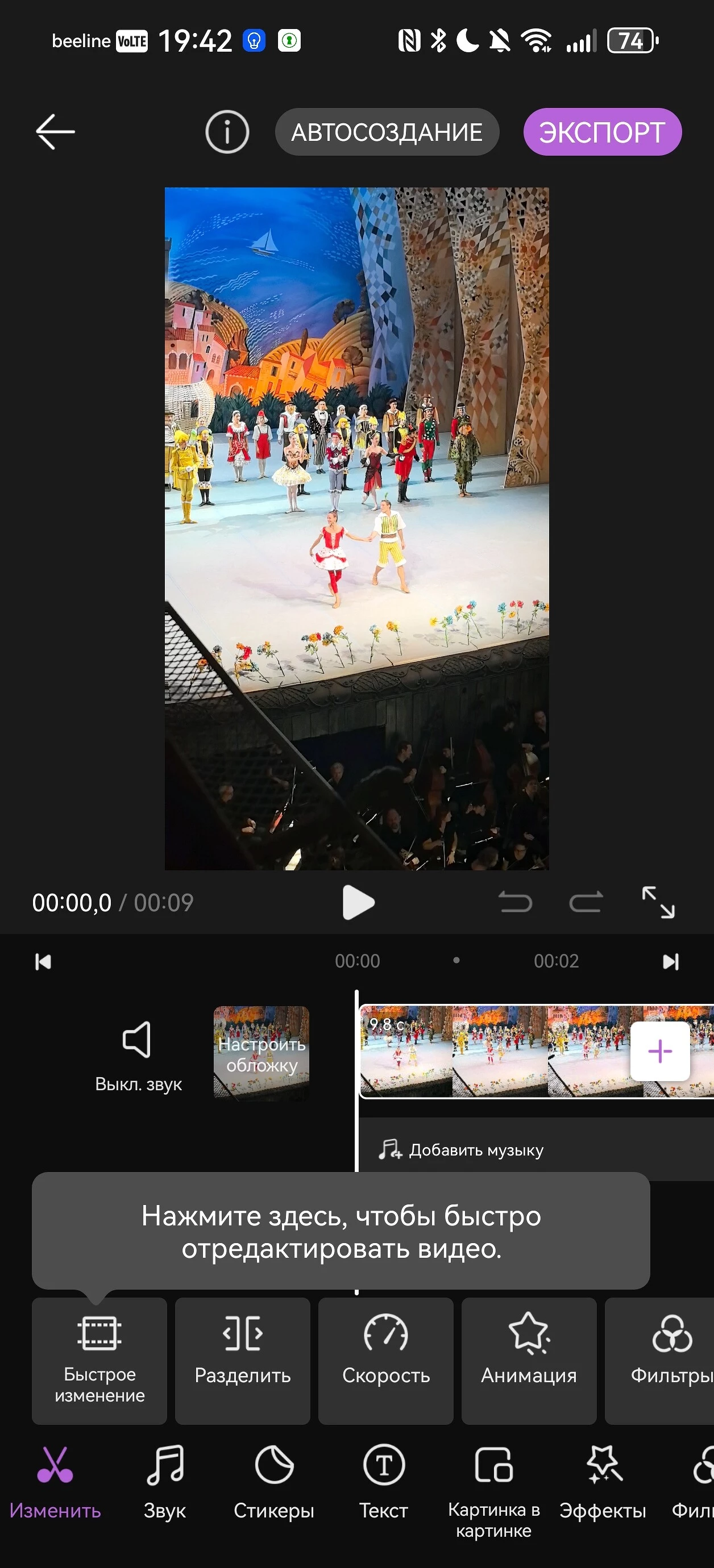The width and height of the screenshot is (714, 1568).
Task: Jump to the end of the timeline
Action: click(x=671, y=962)
